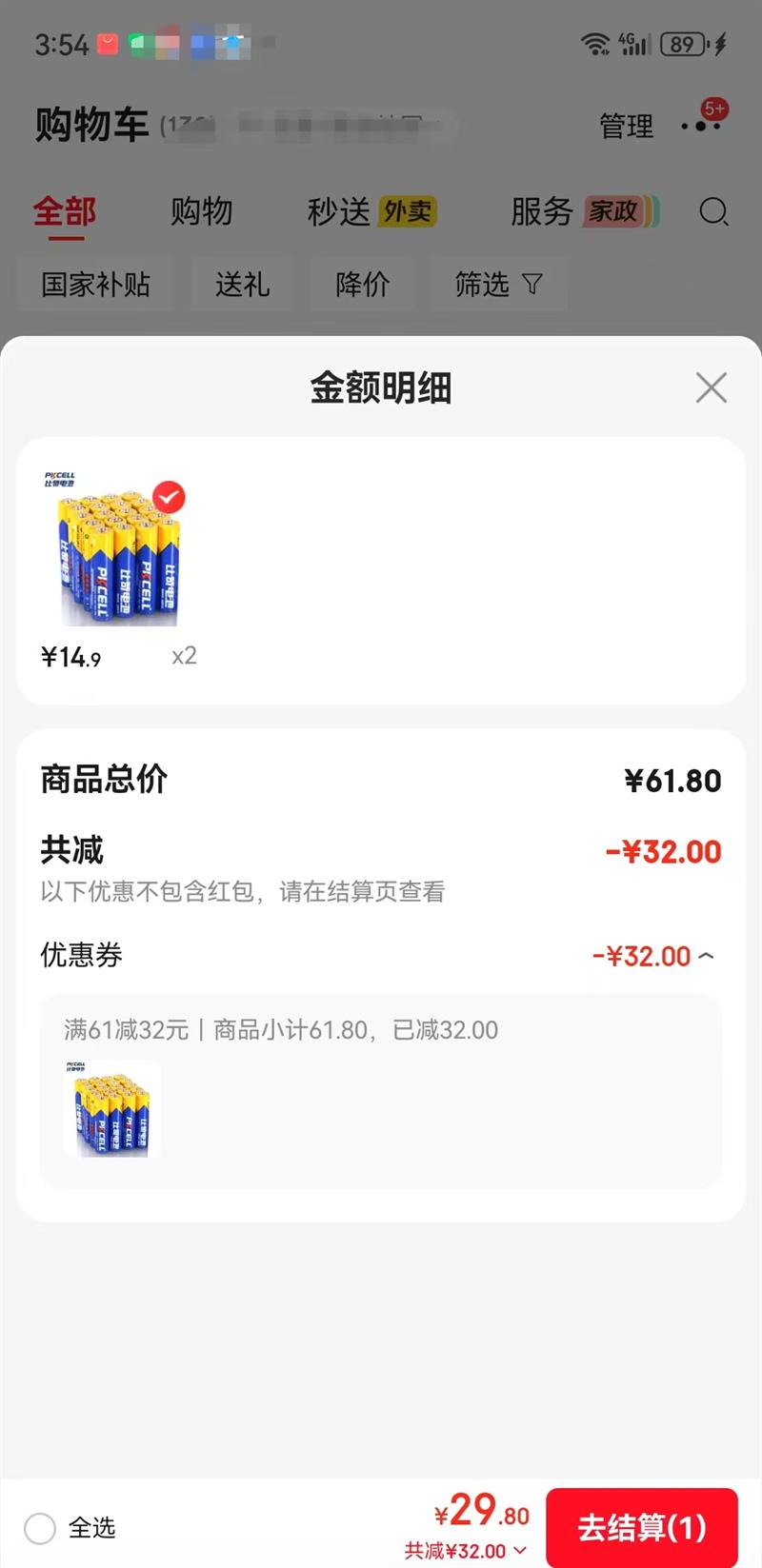Tap 去结算(1) to check out
The width and height of the screenshot is (762, 1568).
coord(641,1527)
